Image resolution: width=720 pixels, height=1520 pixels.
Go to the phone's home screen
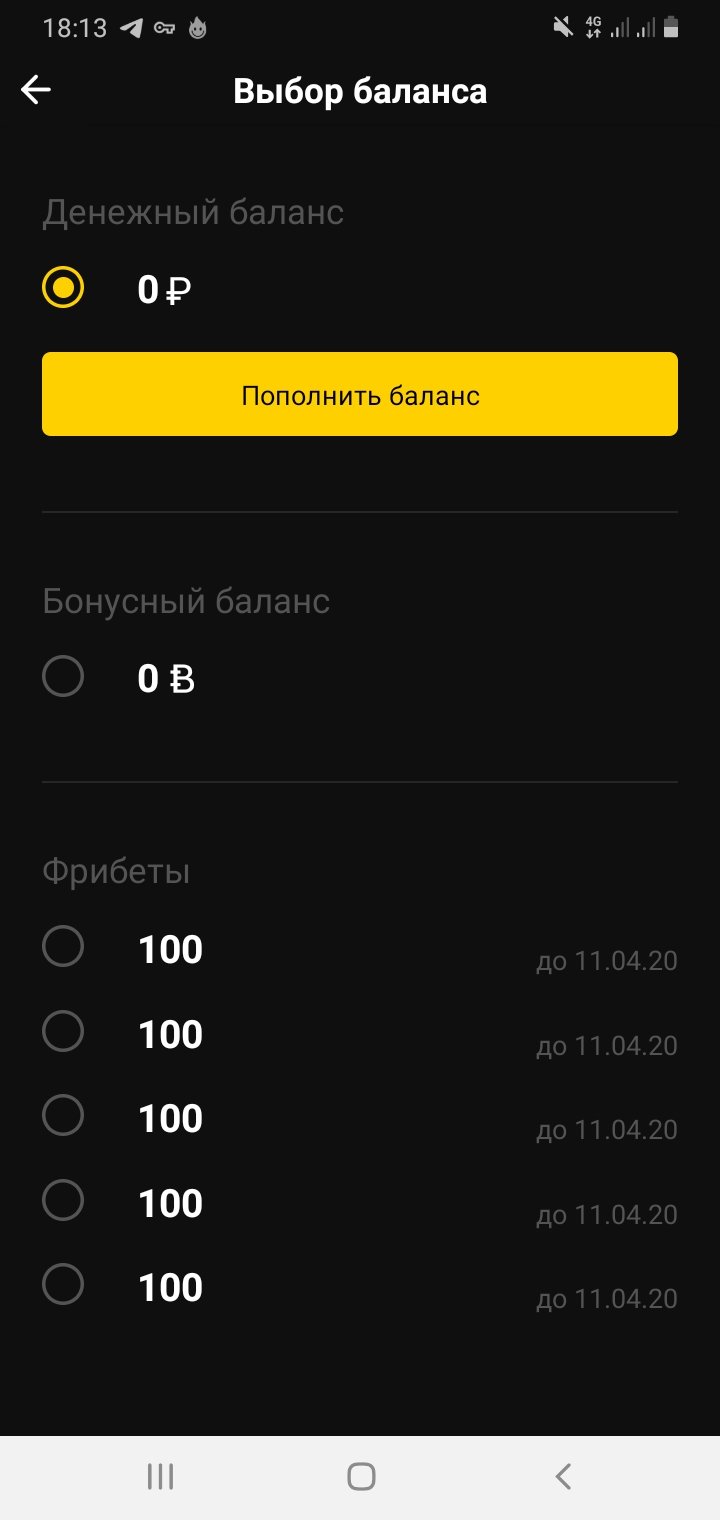coord(361,1476)
